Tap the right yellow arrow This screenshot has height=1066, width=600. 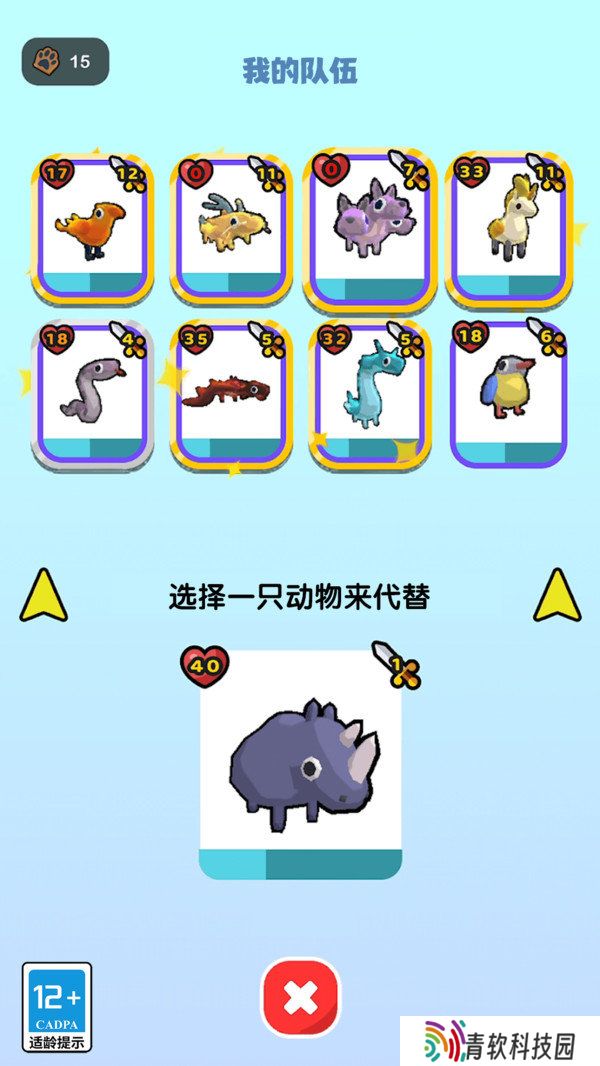pyautogui.click(x=557, y=595)
